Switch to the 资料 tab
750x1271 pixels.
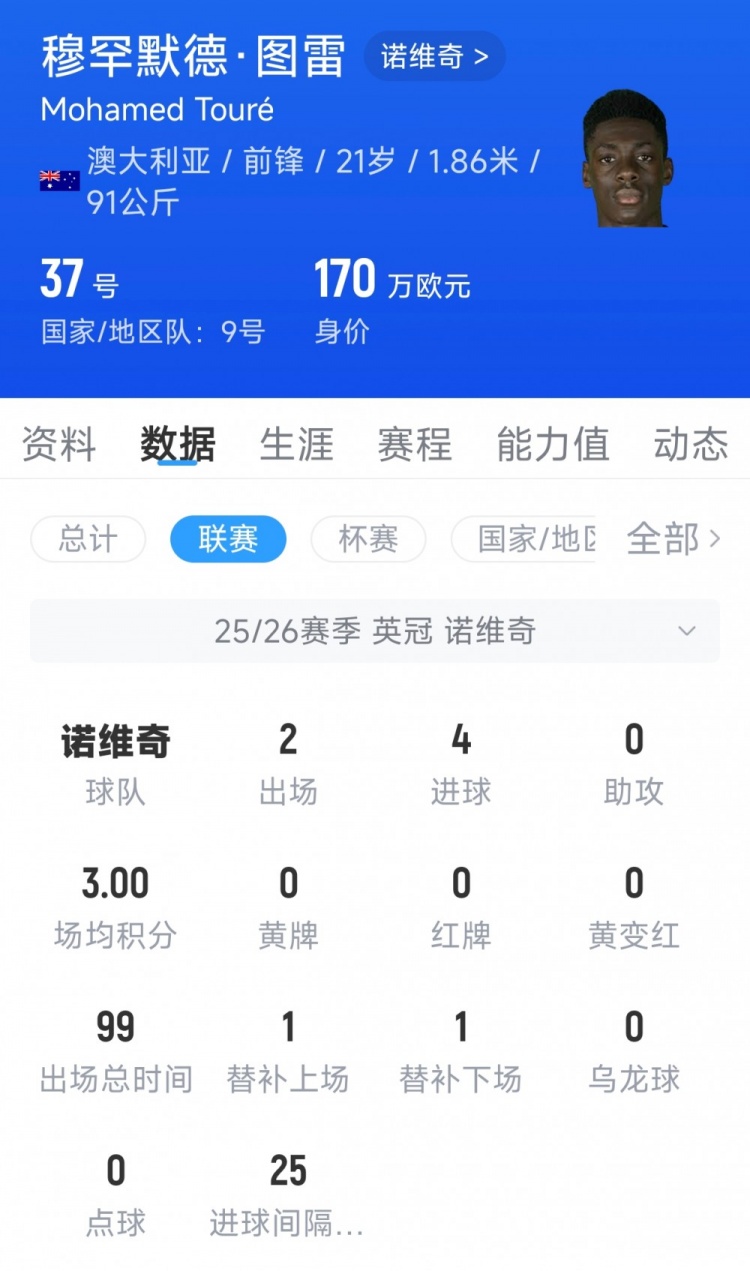[59, 444]
